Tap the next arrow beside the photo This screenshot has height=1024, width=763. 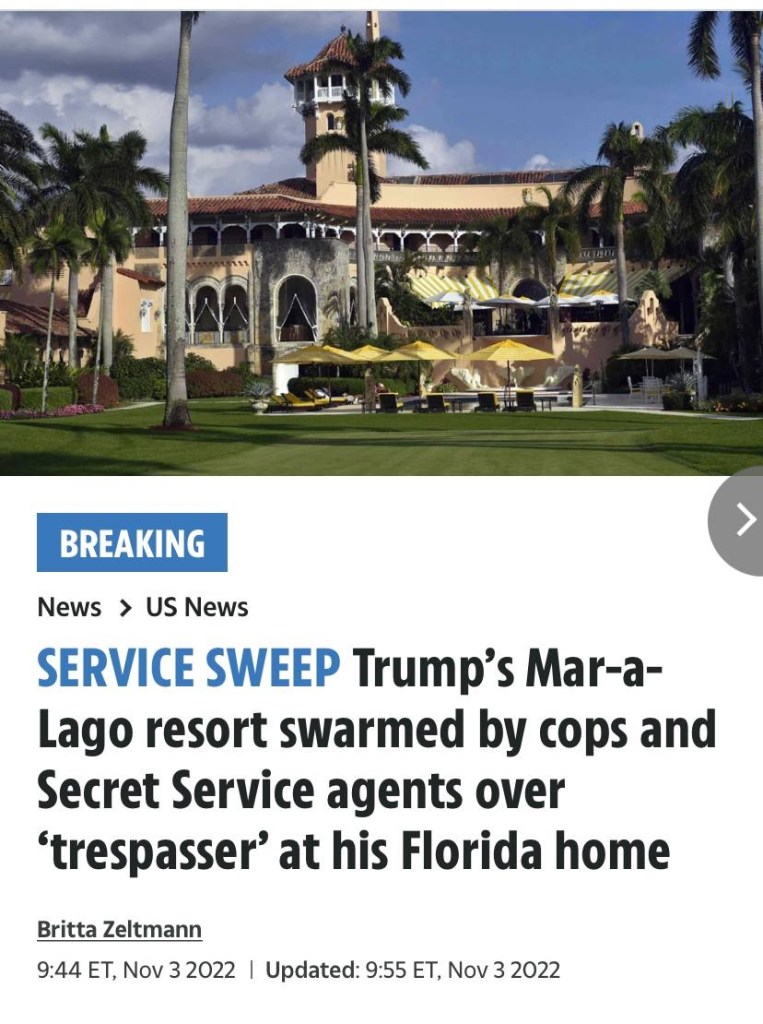coord(742,520)
